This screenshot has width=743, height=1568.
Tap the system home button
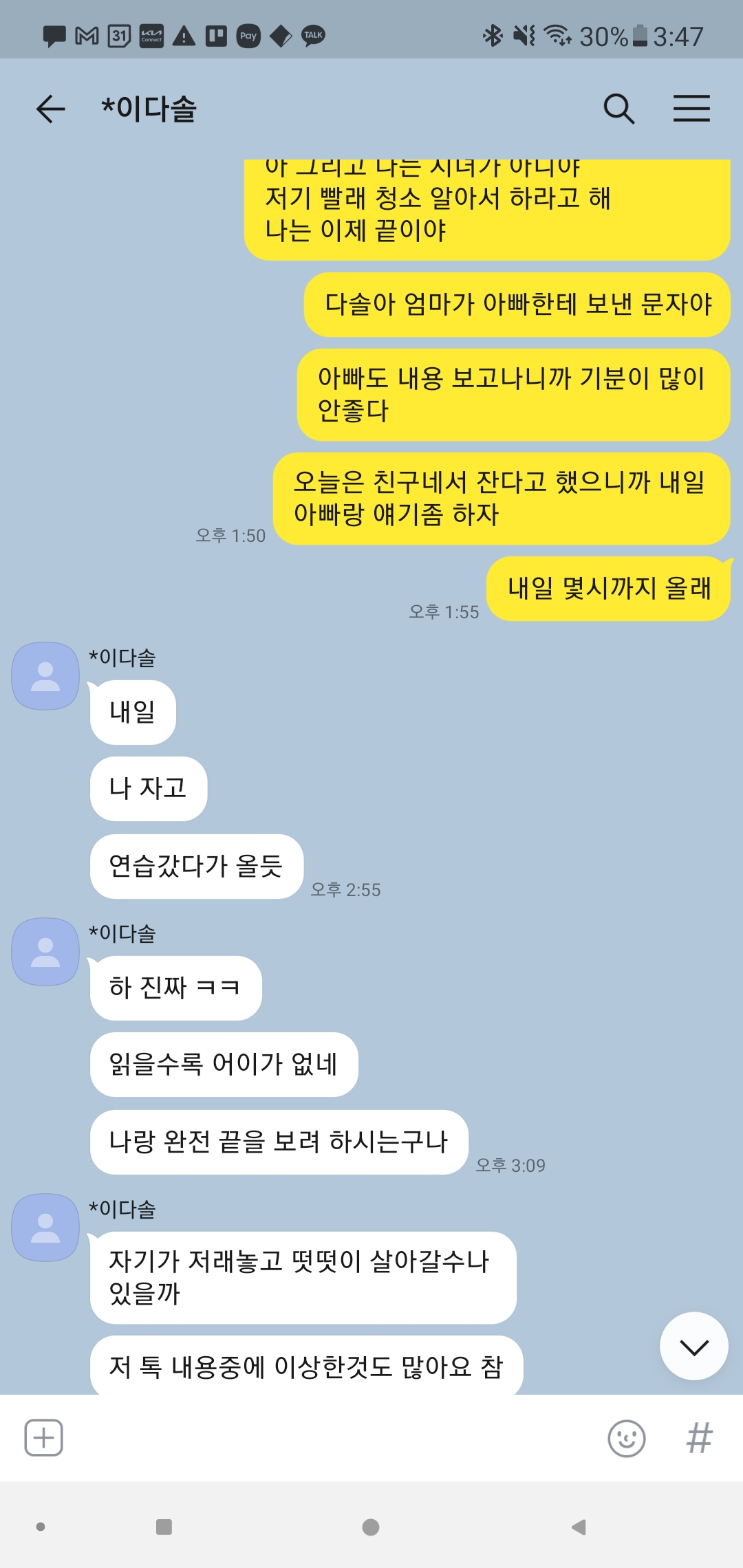(371, 1527)
